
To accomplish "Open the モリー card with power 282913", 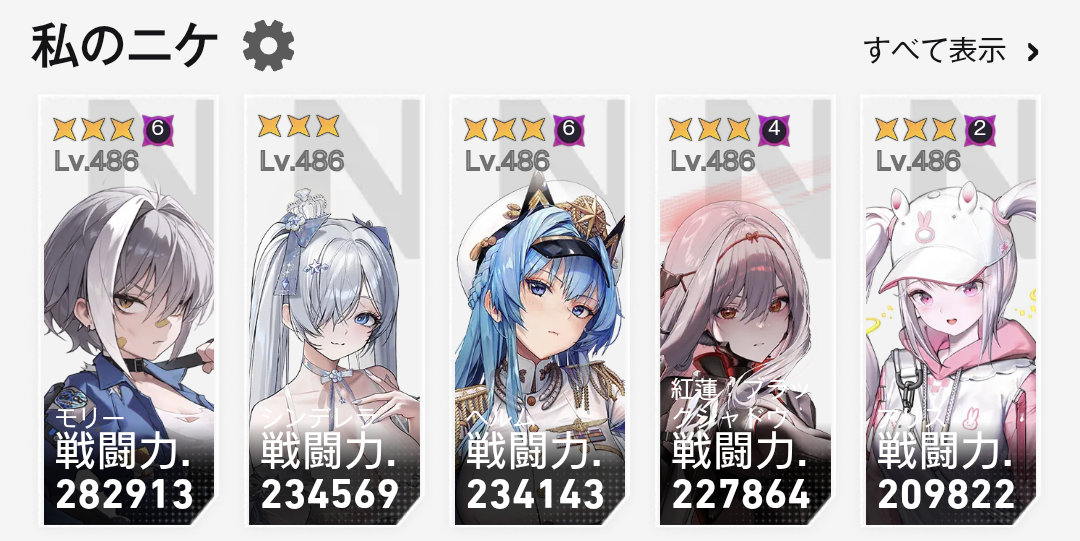I will tap(127, 310).
